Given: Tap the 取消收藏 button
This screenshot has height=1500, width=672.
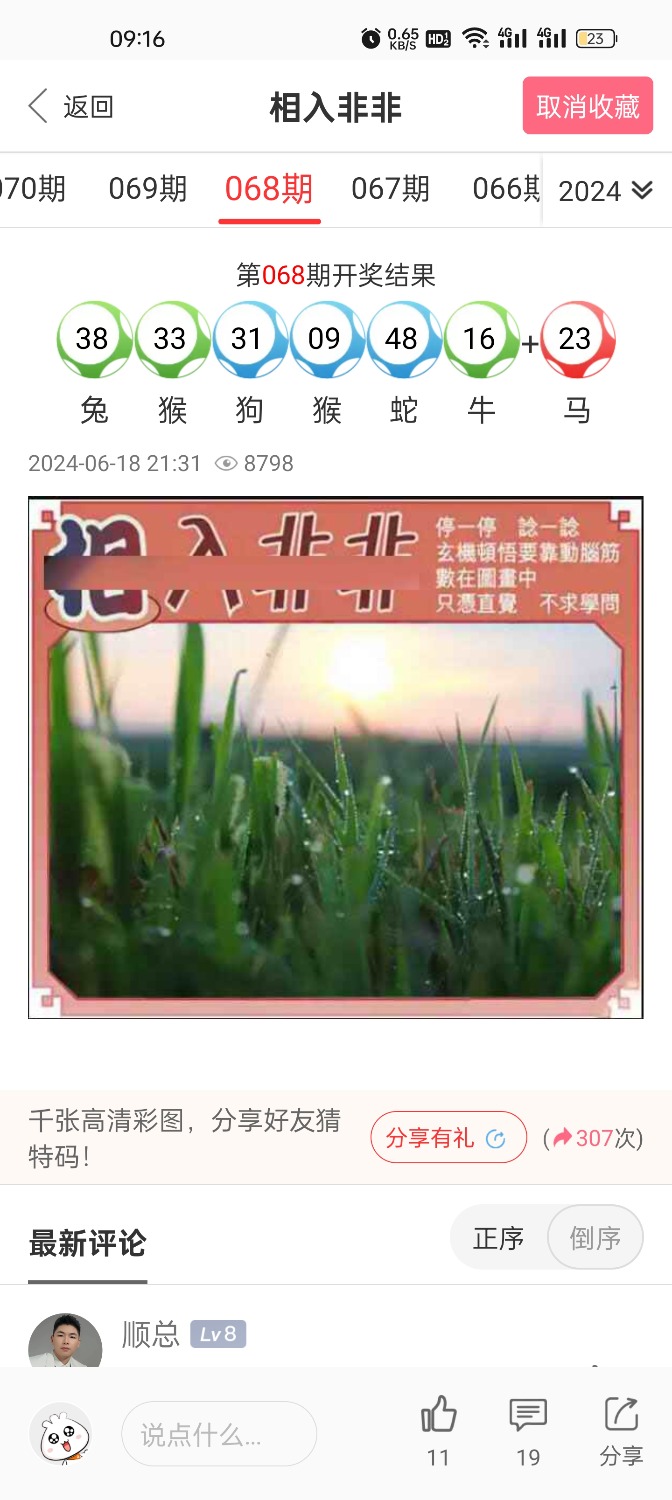Looking at the screenshot, I should tap(587, 106).
